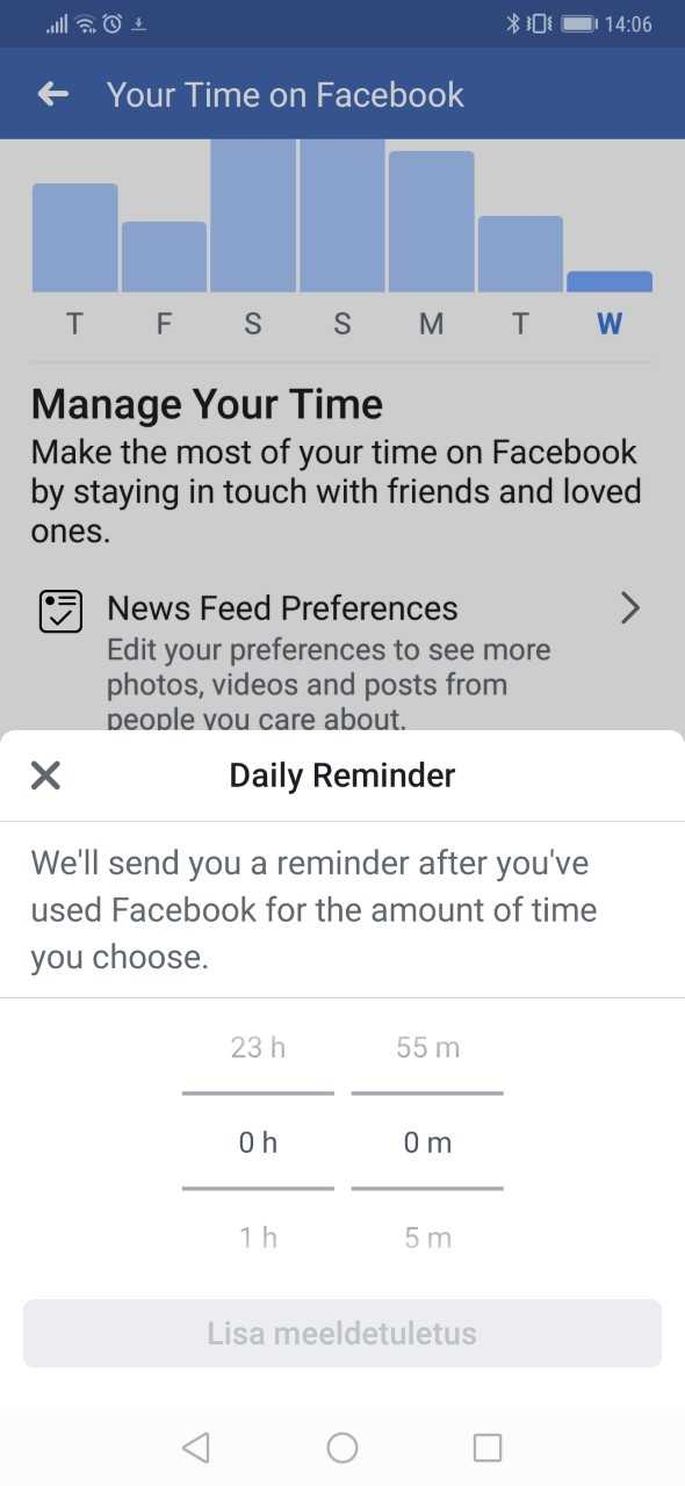Go back from Your Time on Facebook
This screenshot has width=685, height=1486.
point(53,95)
